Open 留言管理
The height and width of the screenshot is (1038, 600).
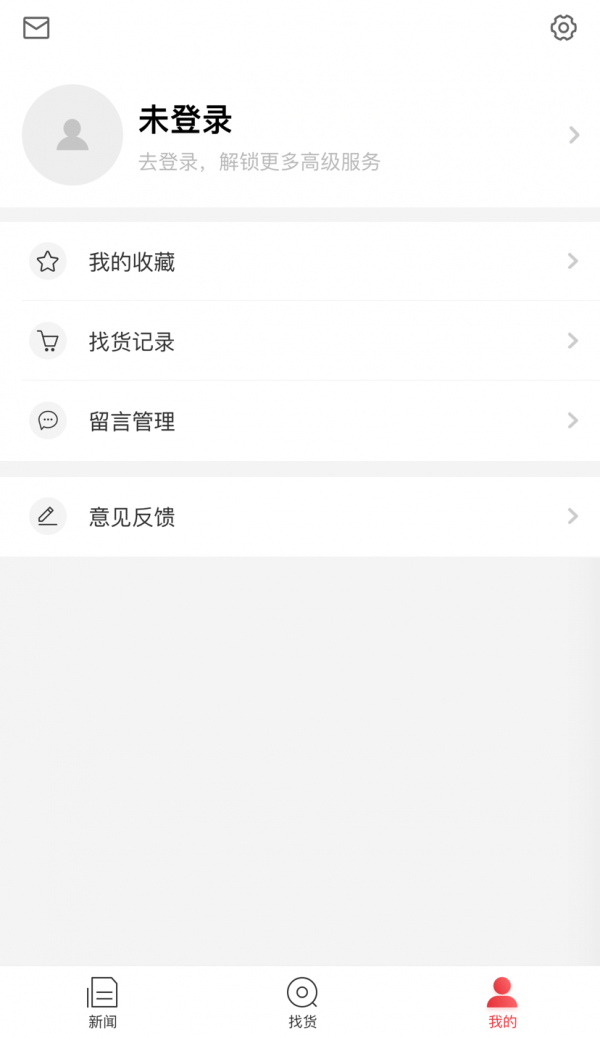click(x=300, y=421)
